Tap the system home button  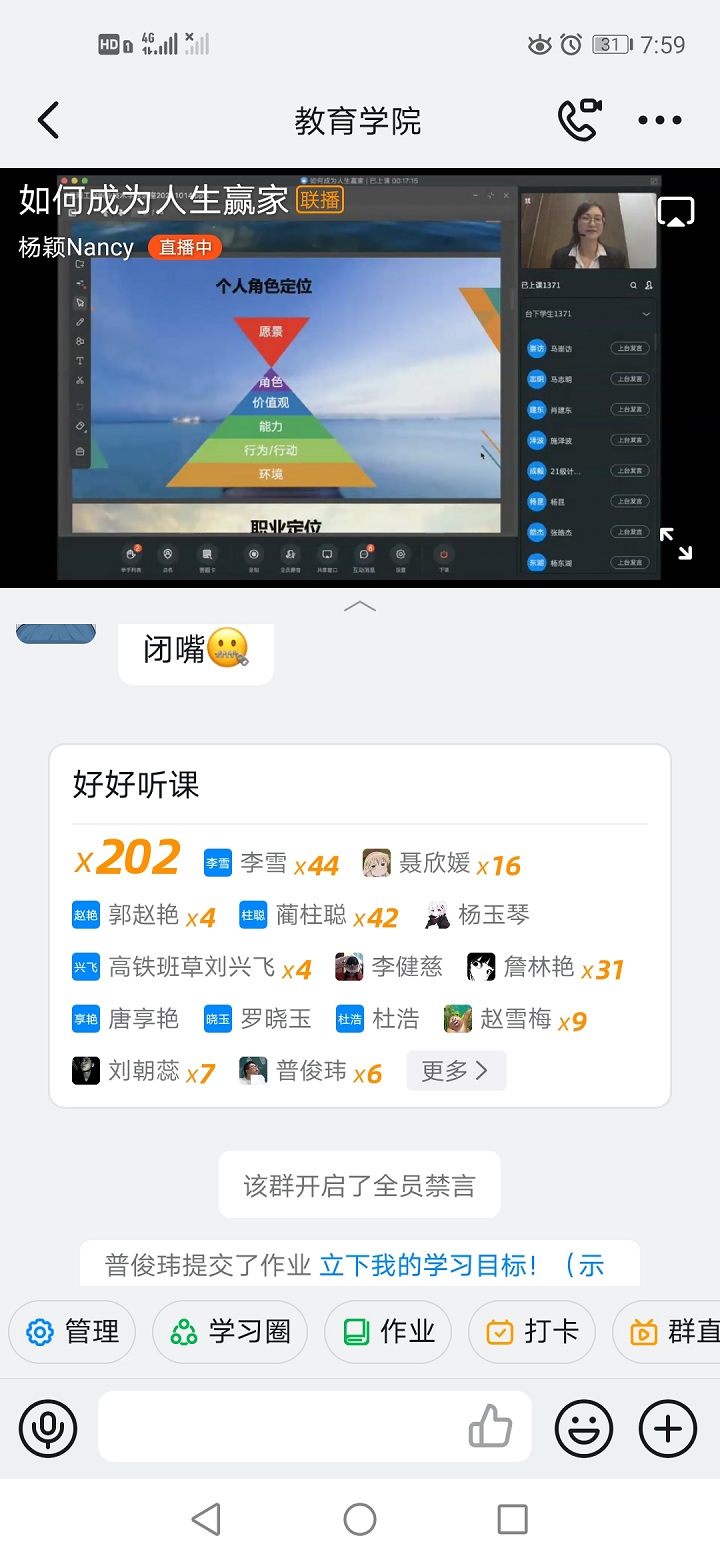point(360,1520)
